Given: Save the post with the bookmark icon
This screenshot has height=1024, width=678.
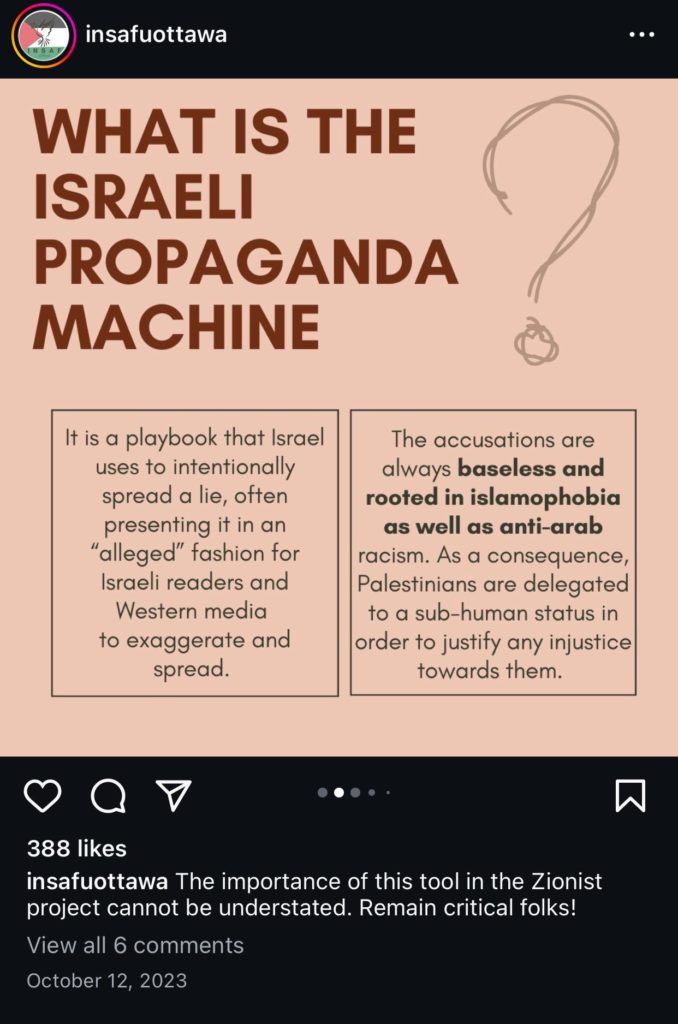Looking at the screenshot, I should tap(630, 795).
